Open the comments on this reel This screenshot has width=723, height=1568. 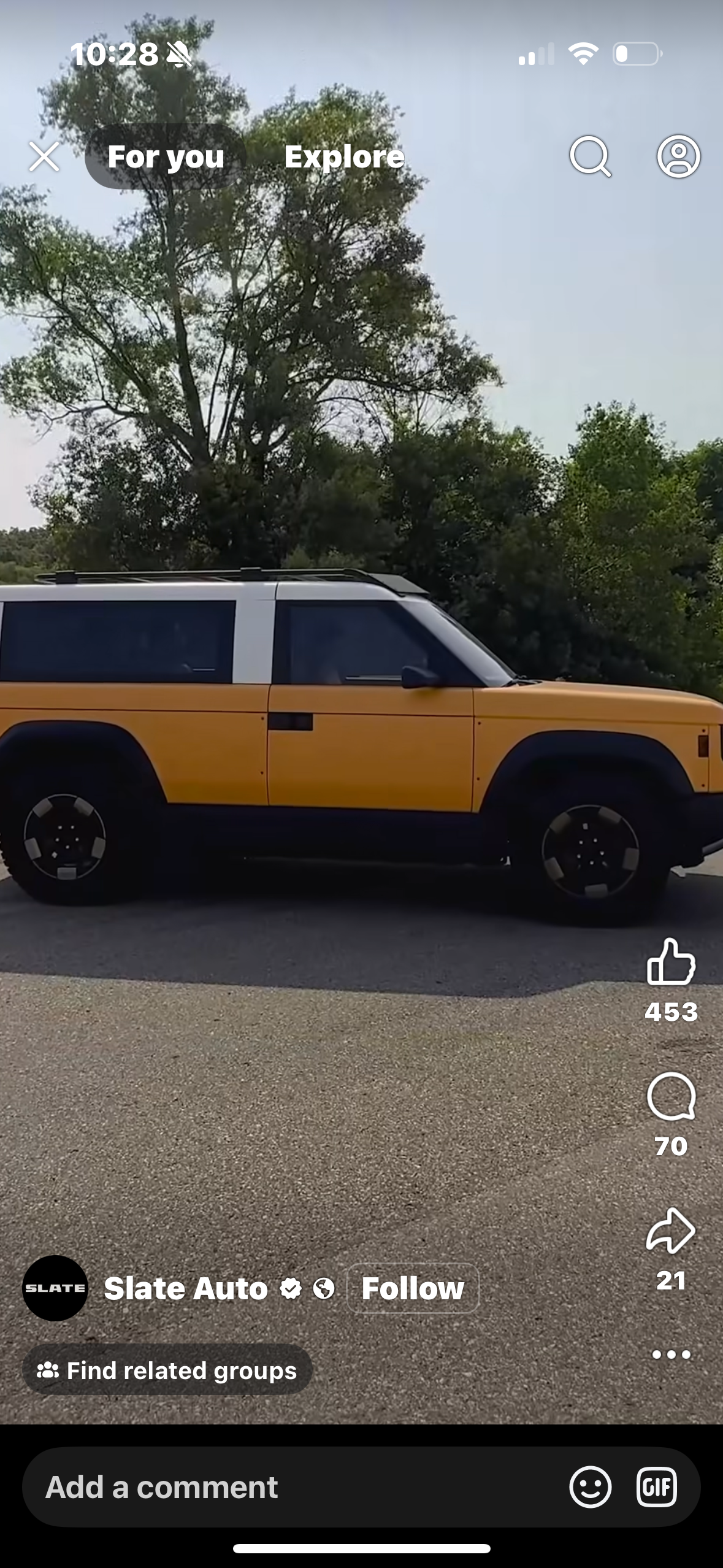(671, 1097)
